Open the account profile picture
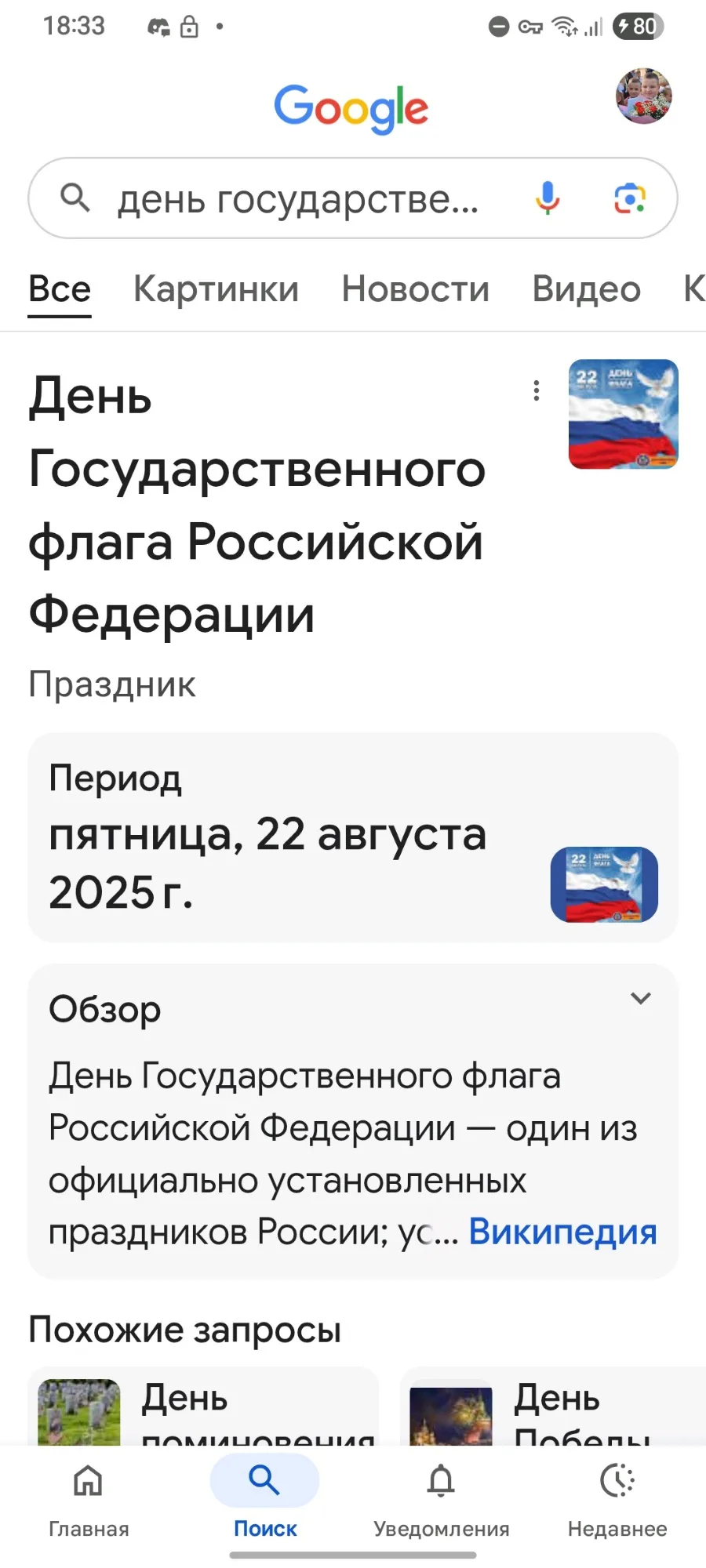Screen dimensions: 706x1568 tap(644, 96)
